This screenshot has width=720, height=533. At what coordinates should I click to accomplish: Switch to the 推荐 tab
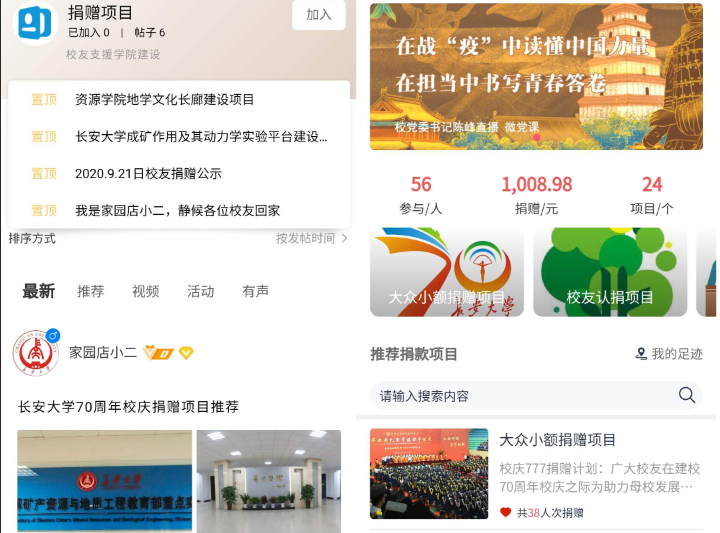click(x=91, y=291)
